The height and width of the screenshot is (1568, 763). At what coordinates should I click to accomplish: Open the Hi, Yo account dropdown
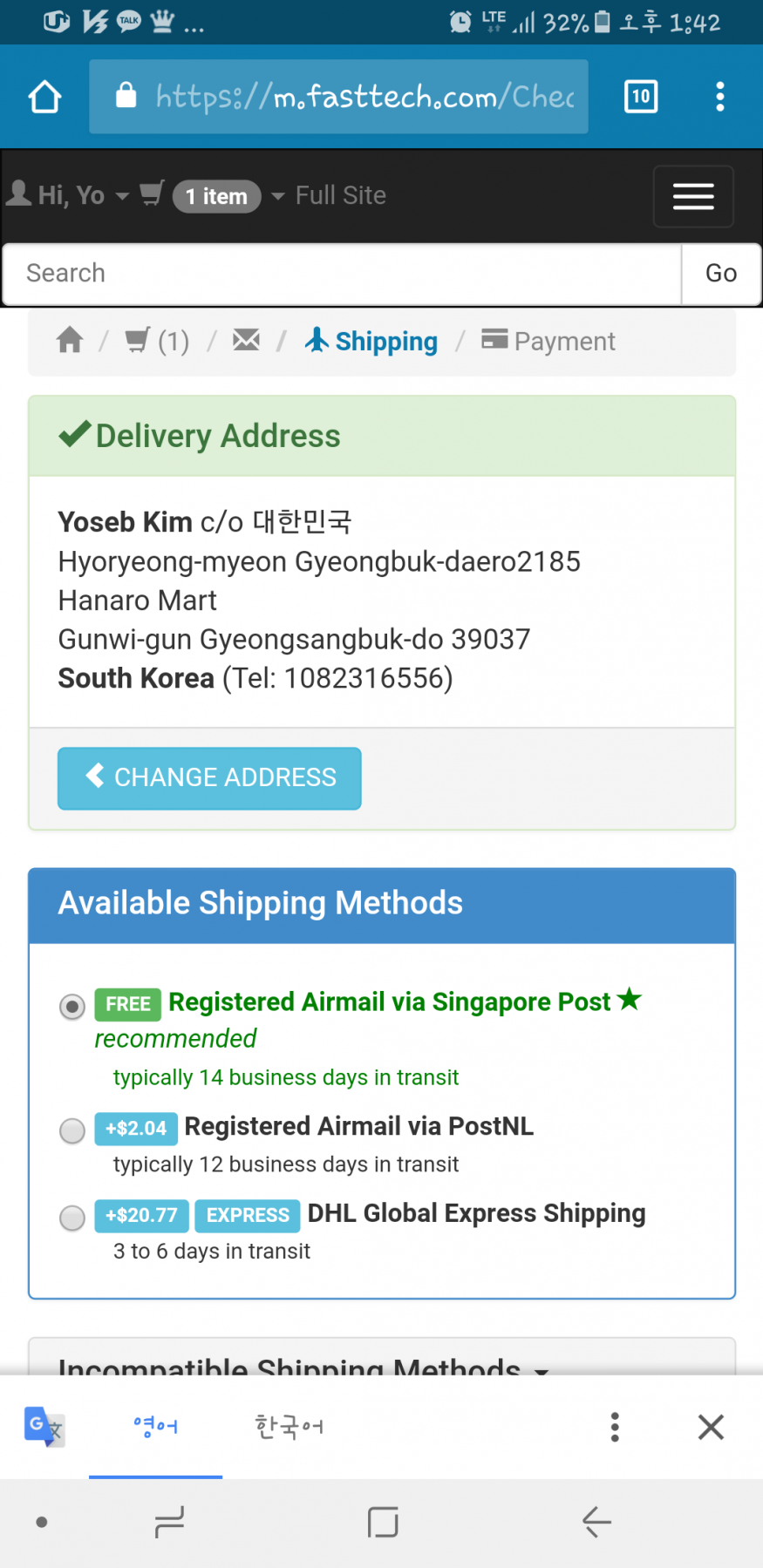click(x=68, y=195)
